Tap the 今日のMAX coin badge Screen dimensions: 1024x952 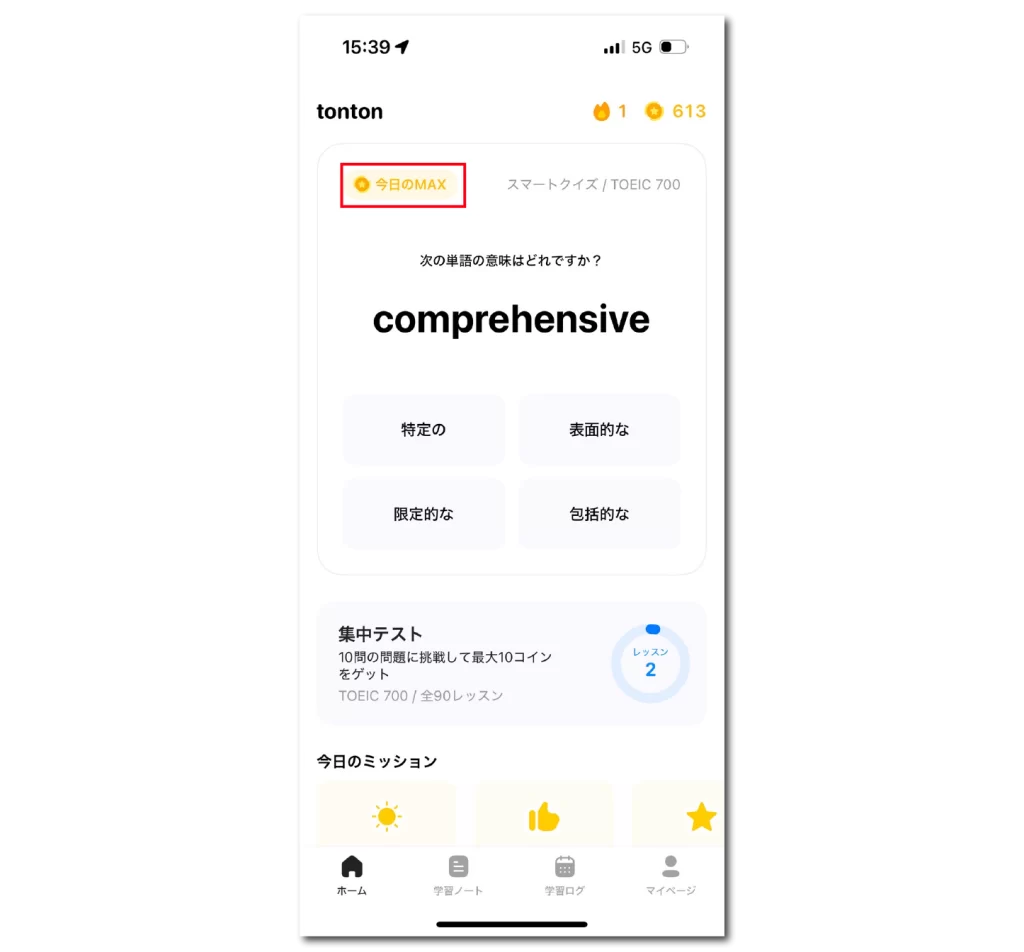pos(402,185)
